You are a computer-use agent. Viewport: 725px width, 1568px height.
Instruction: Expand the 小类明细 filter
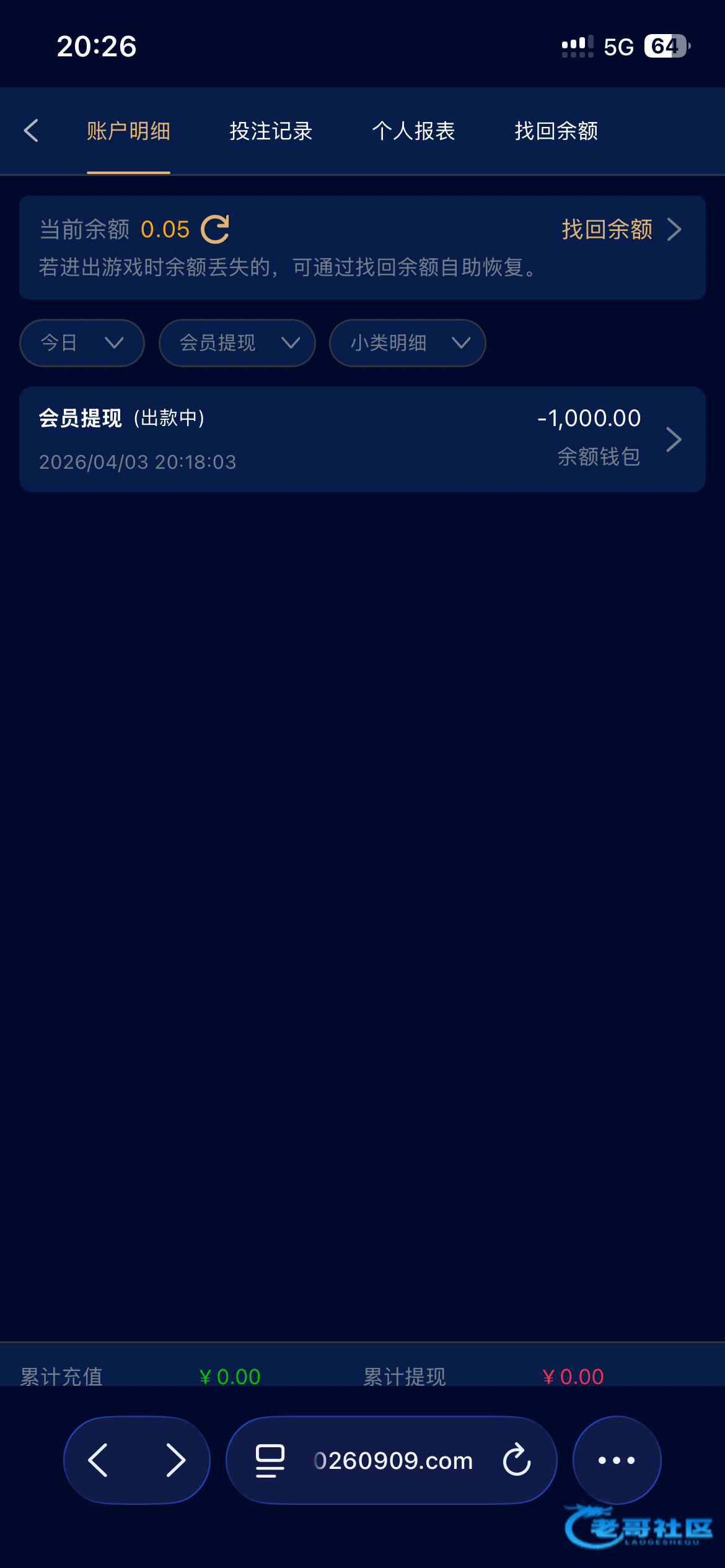[x=407, y=342]
